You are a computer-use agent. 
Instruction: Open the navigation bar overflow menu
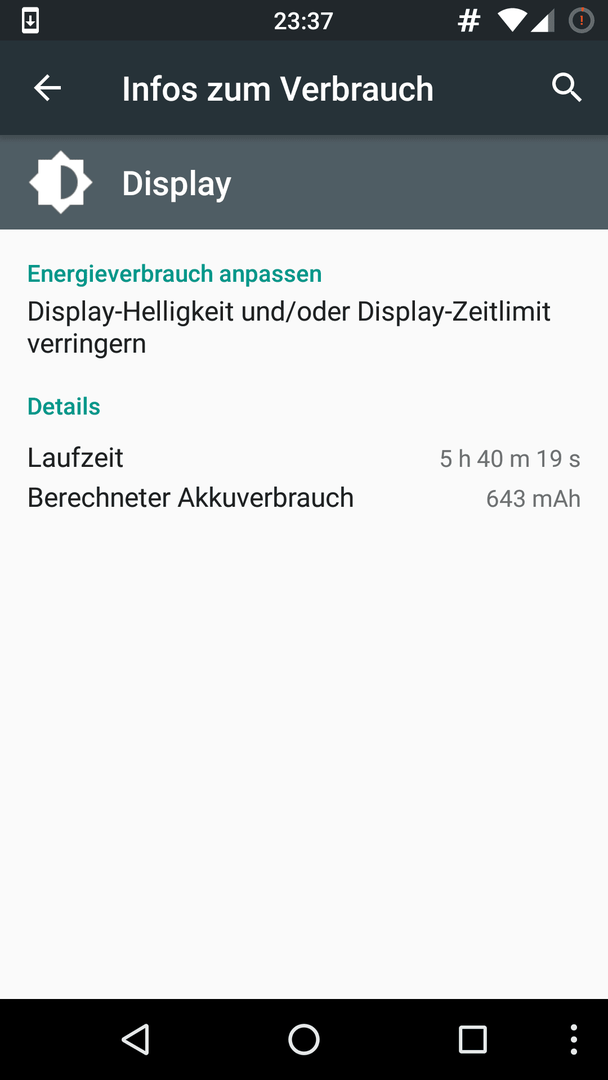point(574,1039)
